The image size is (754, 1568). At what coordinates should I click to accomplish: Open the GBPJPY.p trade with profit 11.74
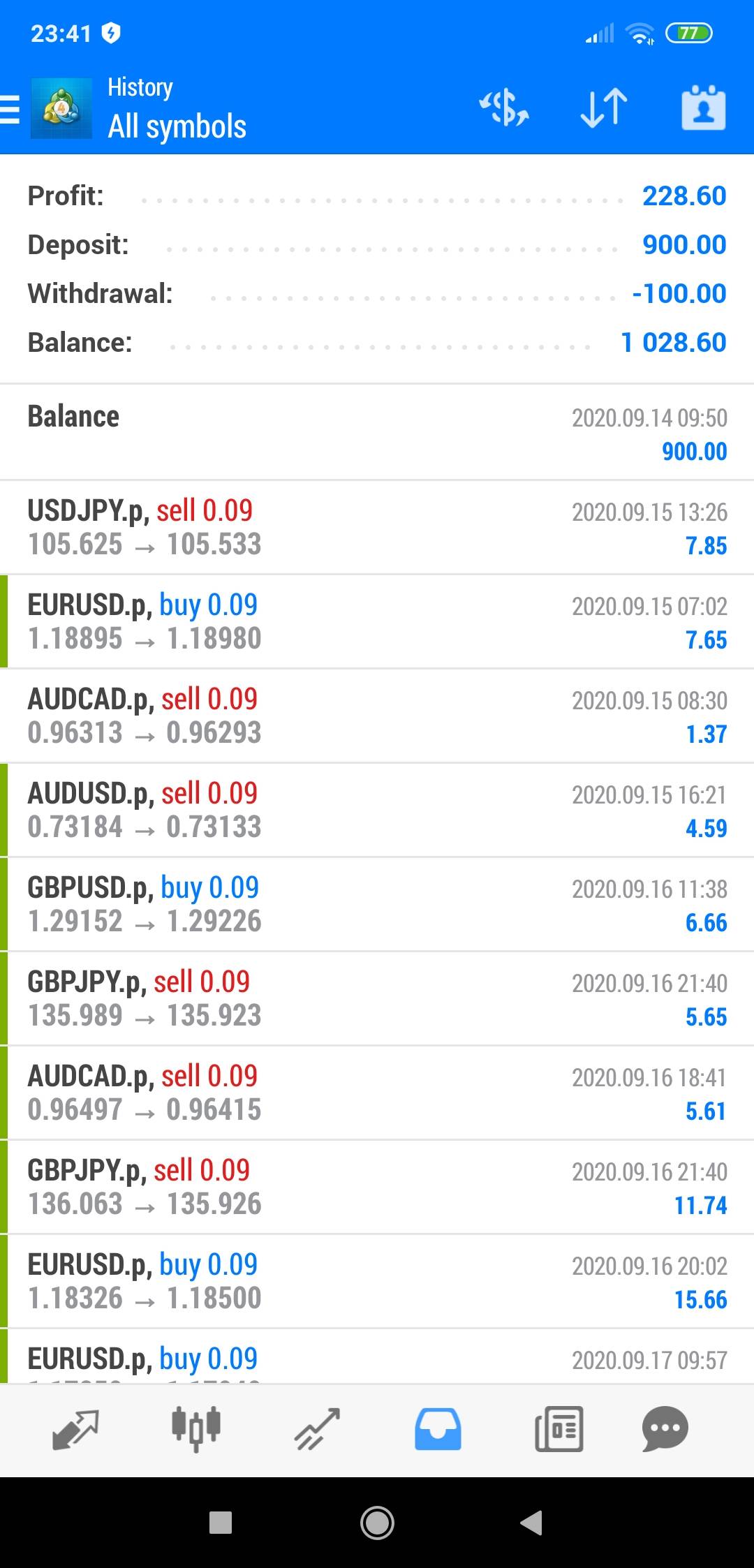377,1188
